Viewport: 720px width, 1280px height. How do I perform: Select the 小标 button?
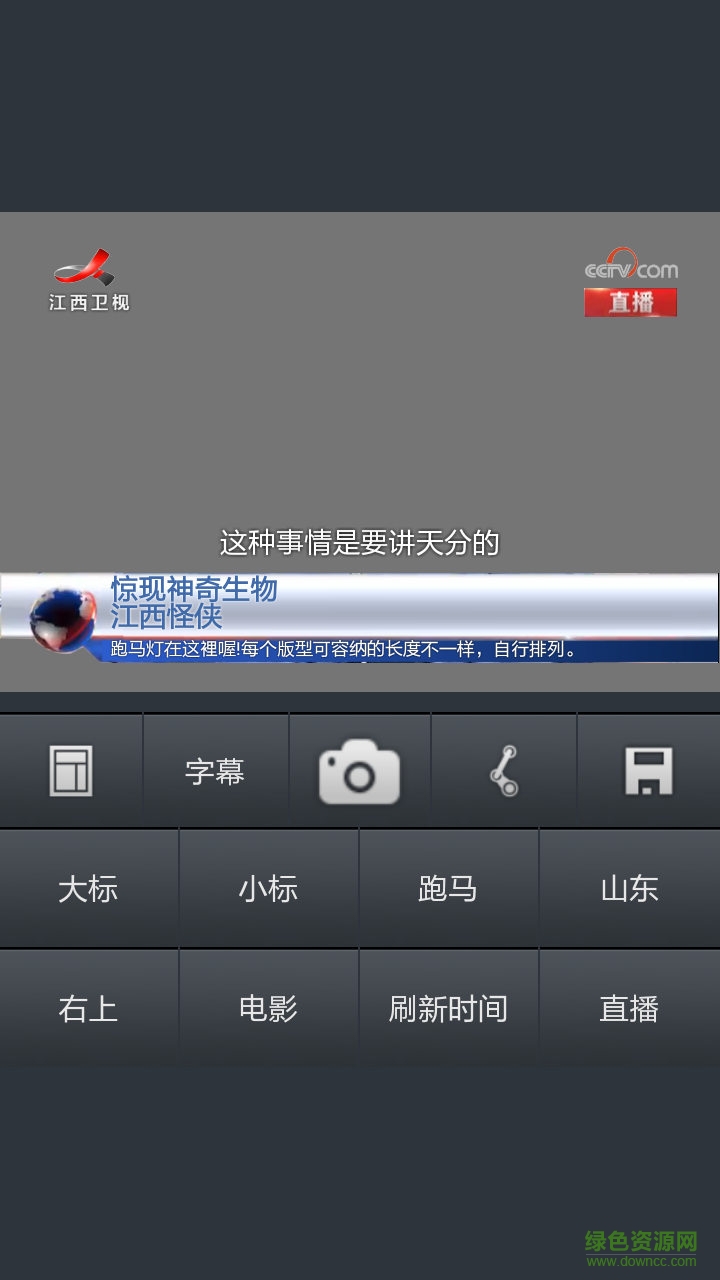[268, 889]
